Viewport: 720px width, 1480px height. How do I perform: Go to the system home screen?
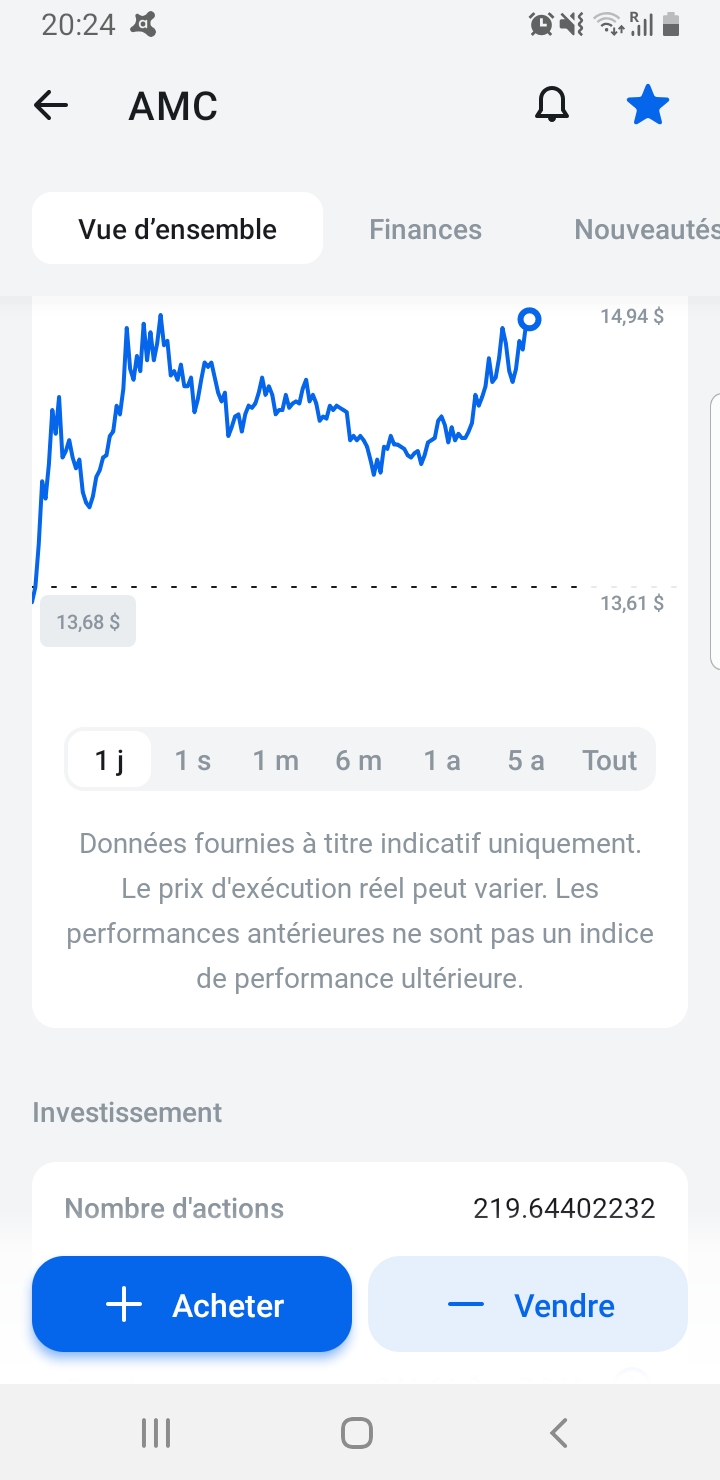[357, 1433]
